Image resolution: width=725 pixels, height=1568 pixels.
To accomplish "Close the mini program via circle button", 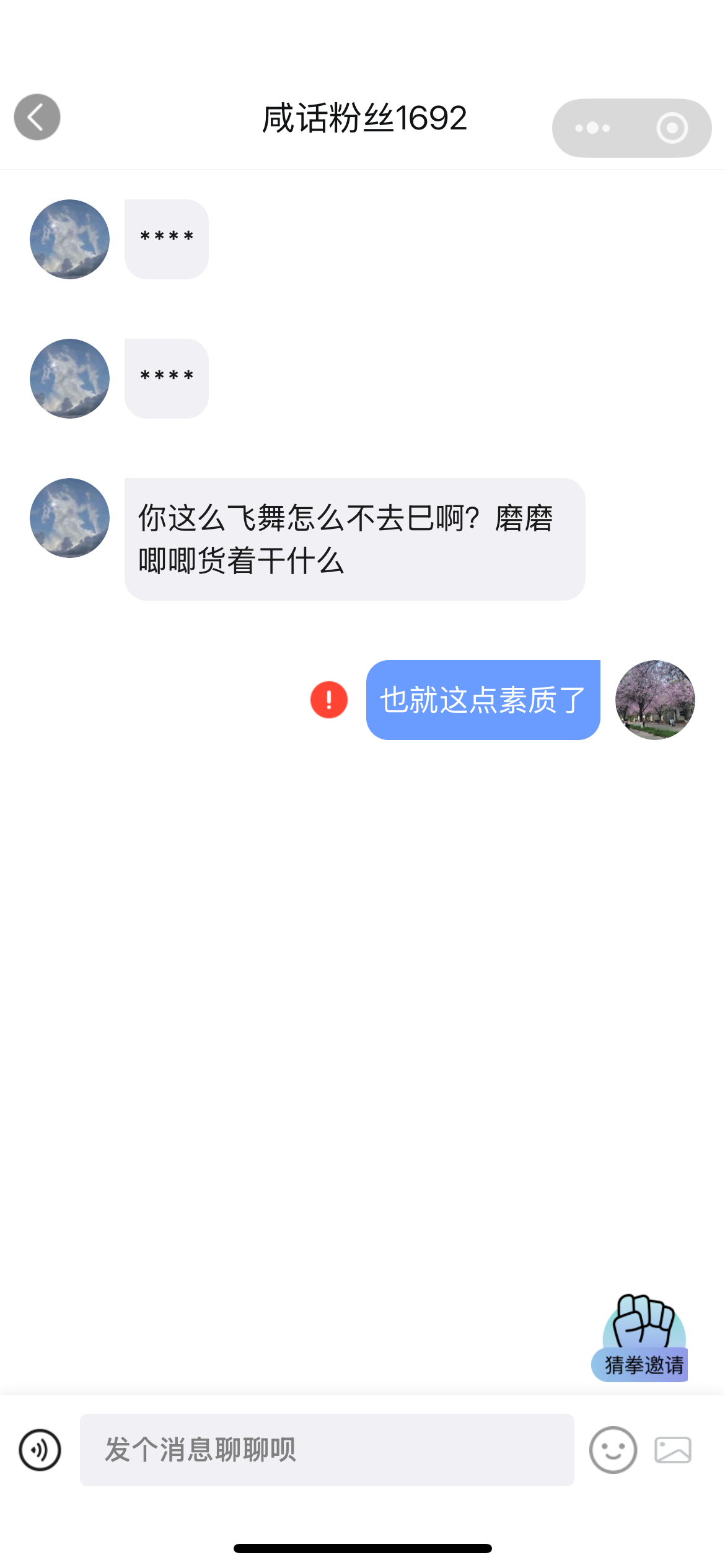I will 672,128.
